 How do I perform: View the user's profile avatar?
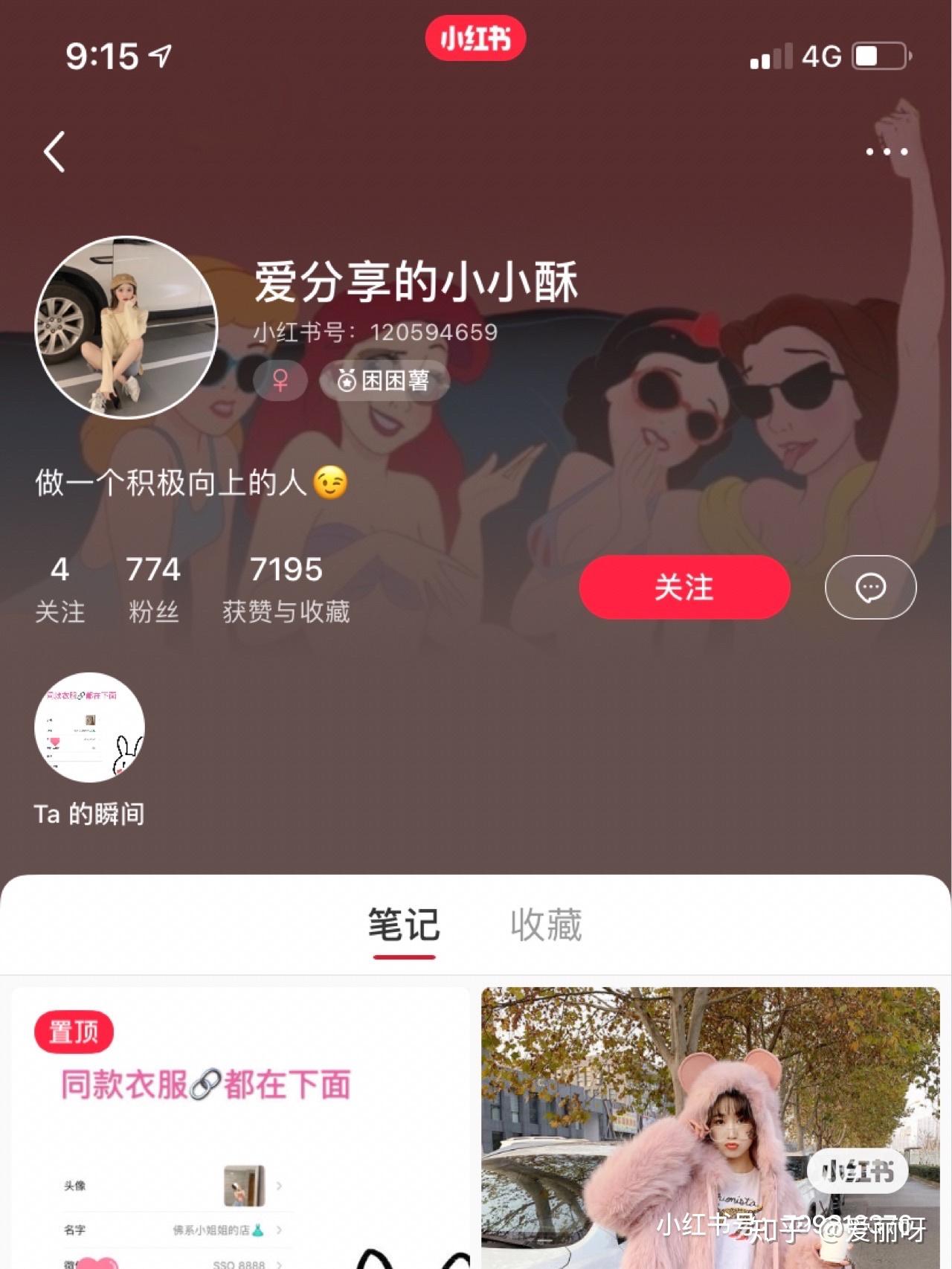(126, 327)
